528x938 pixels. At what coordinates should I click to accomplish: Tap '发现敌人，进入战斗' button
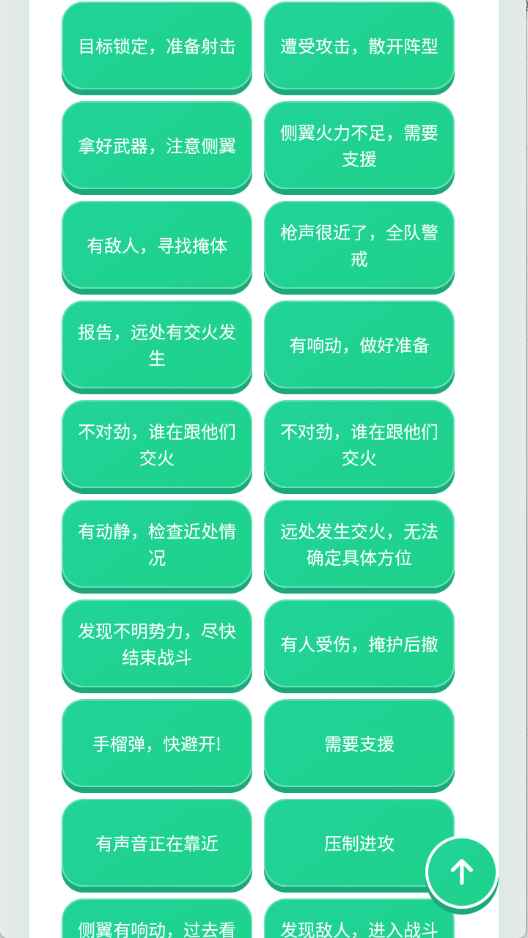(x=359, y=921)
